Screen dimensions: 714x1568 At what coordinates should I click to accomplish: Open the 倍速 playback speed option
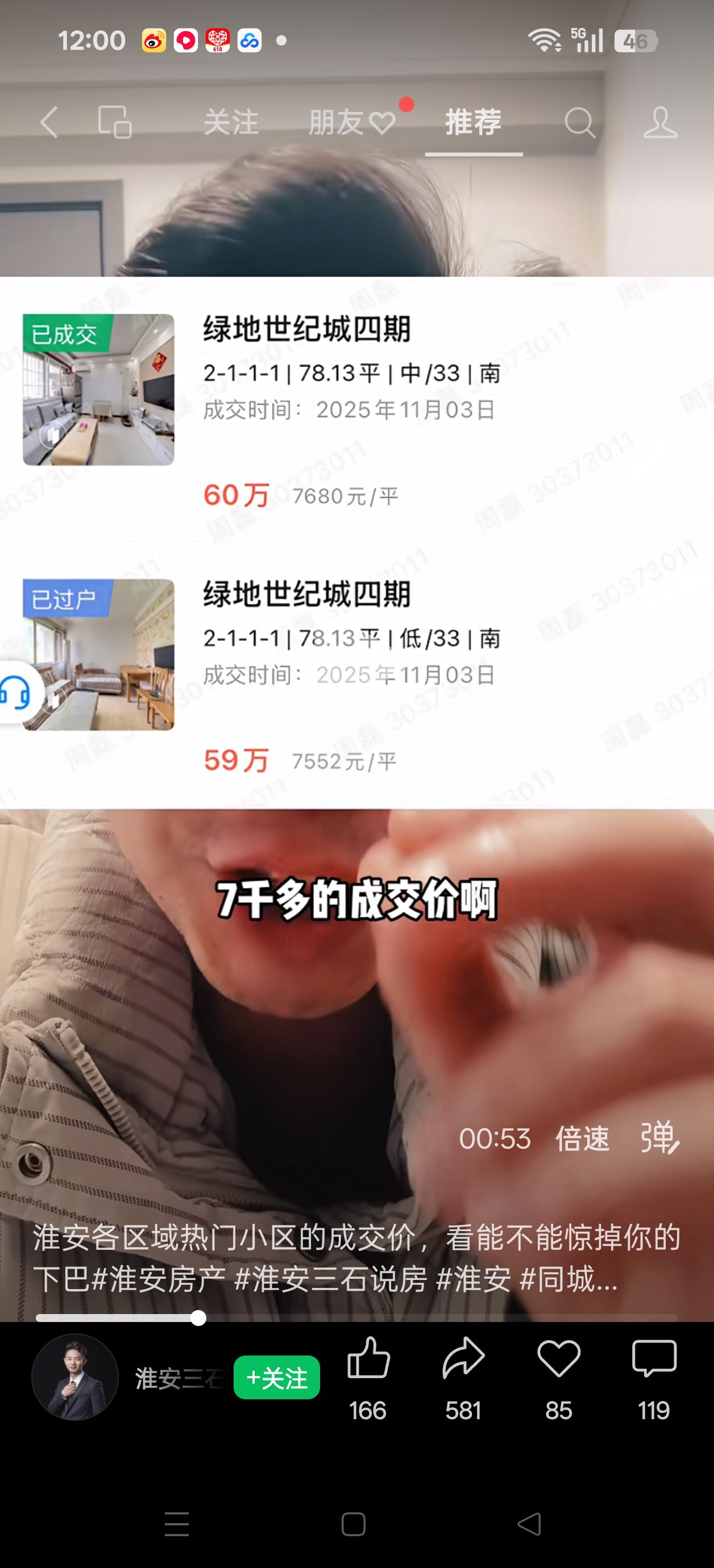[582, 1139]
